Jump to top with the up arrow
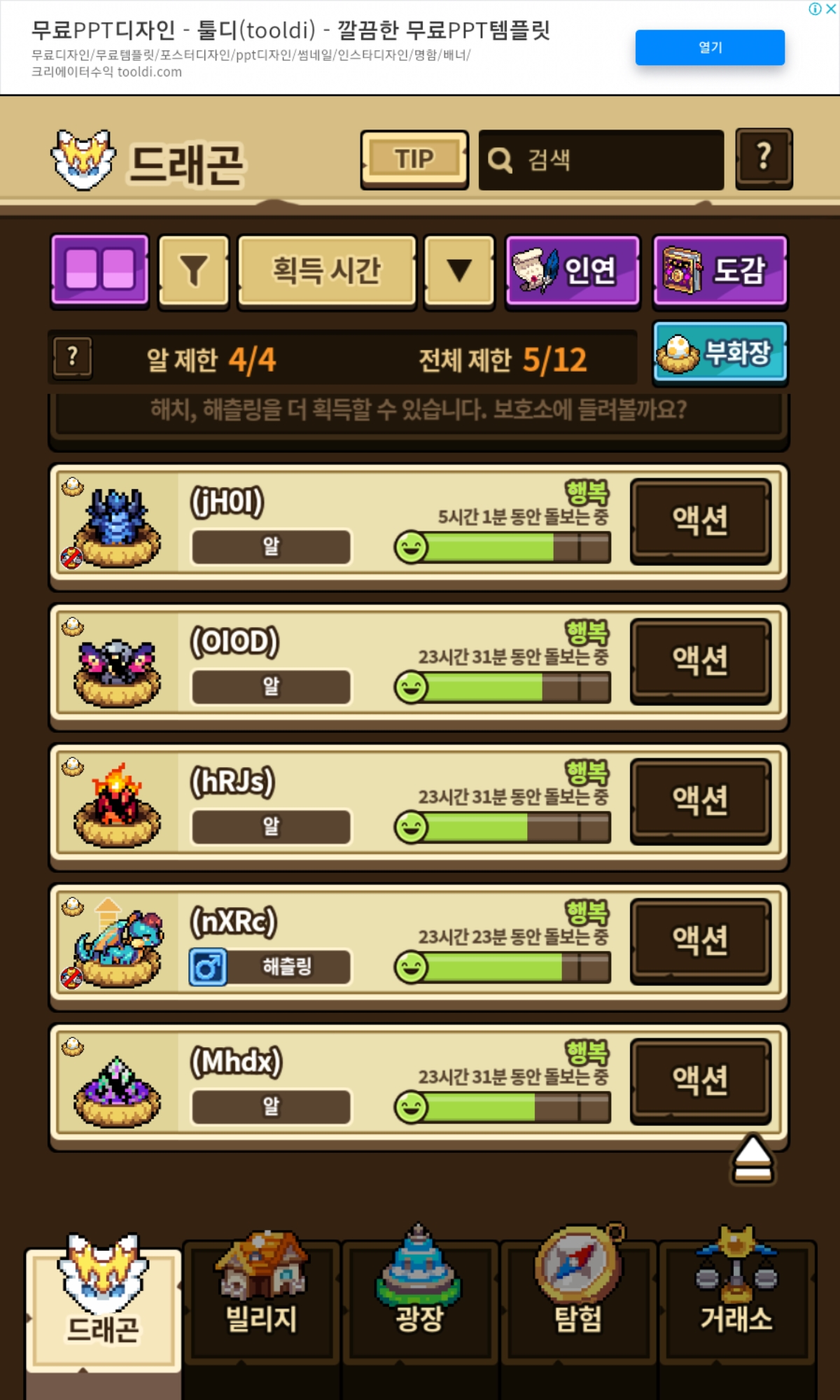This screenshot has width=840, height=1400. [752, 1158]
